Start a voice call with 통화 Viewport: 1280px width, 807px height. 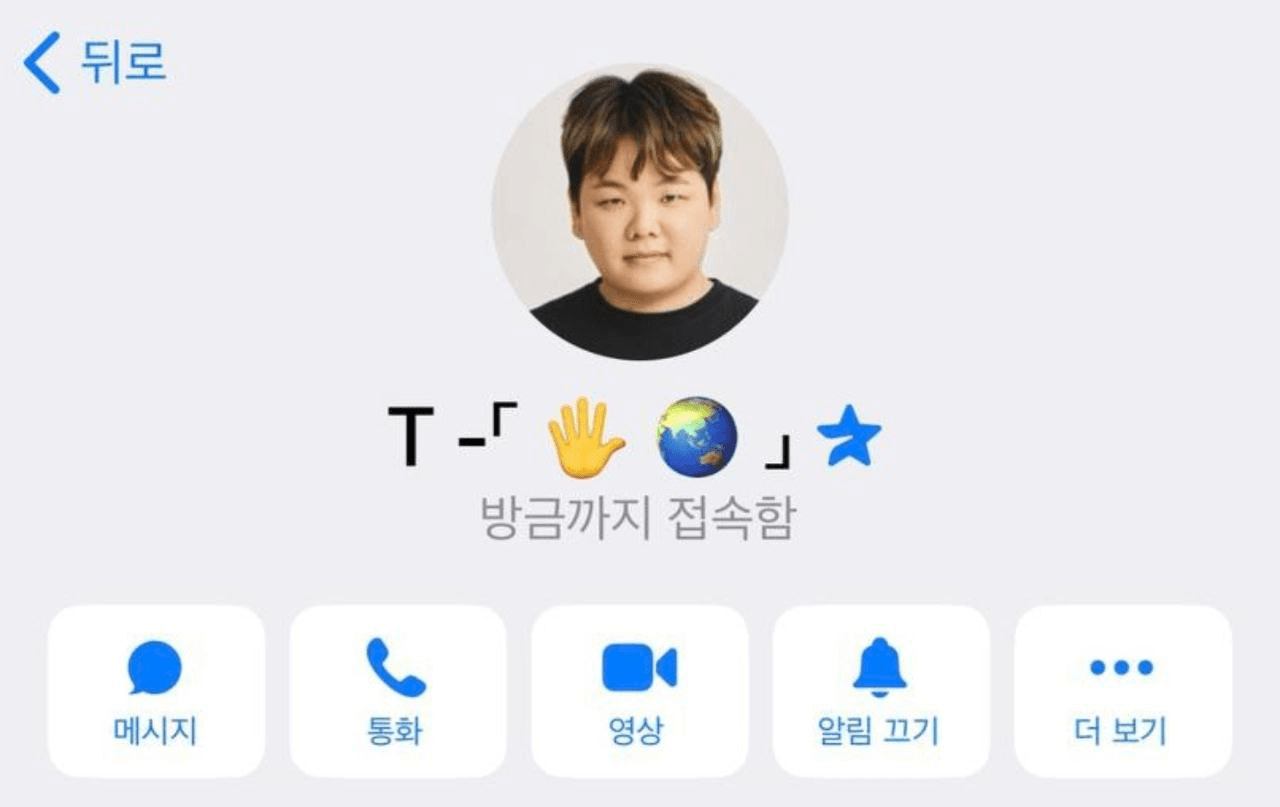click(397, 691)
